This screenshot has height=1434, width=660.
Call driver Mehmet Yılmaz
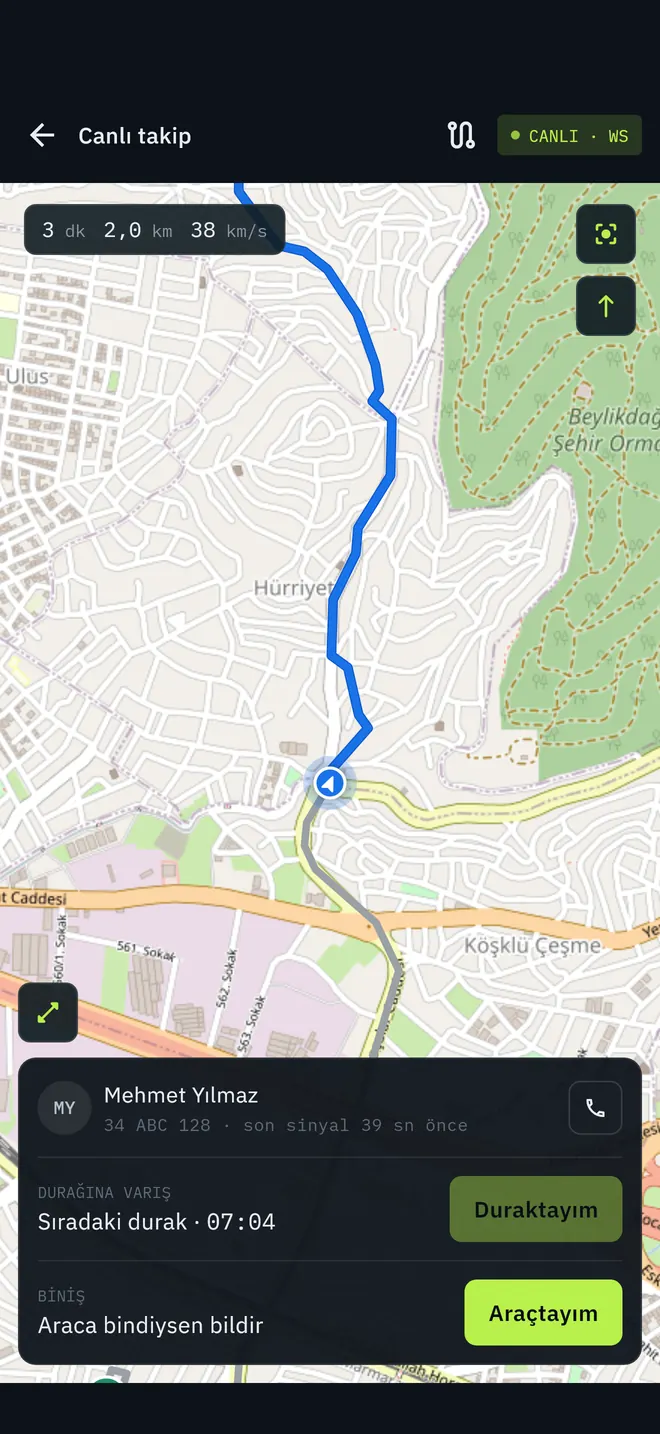[x=596, y=1108]
